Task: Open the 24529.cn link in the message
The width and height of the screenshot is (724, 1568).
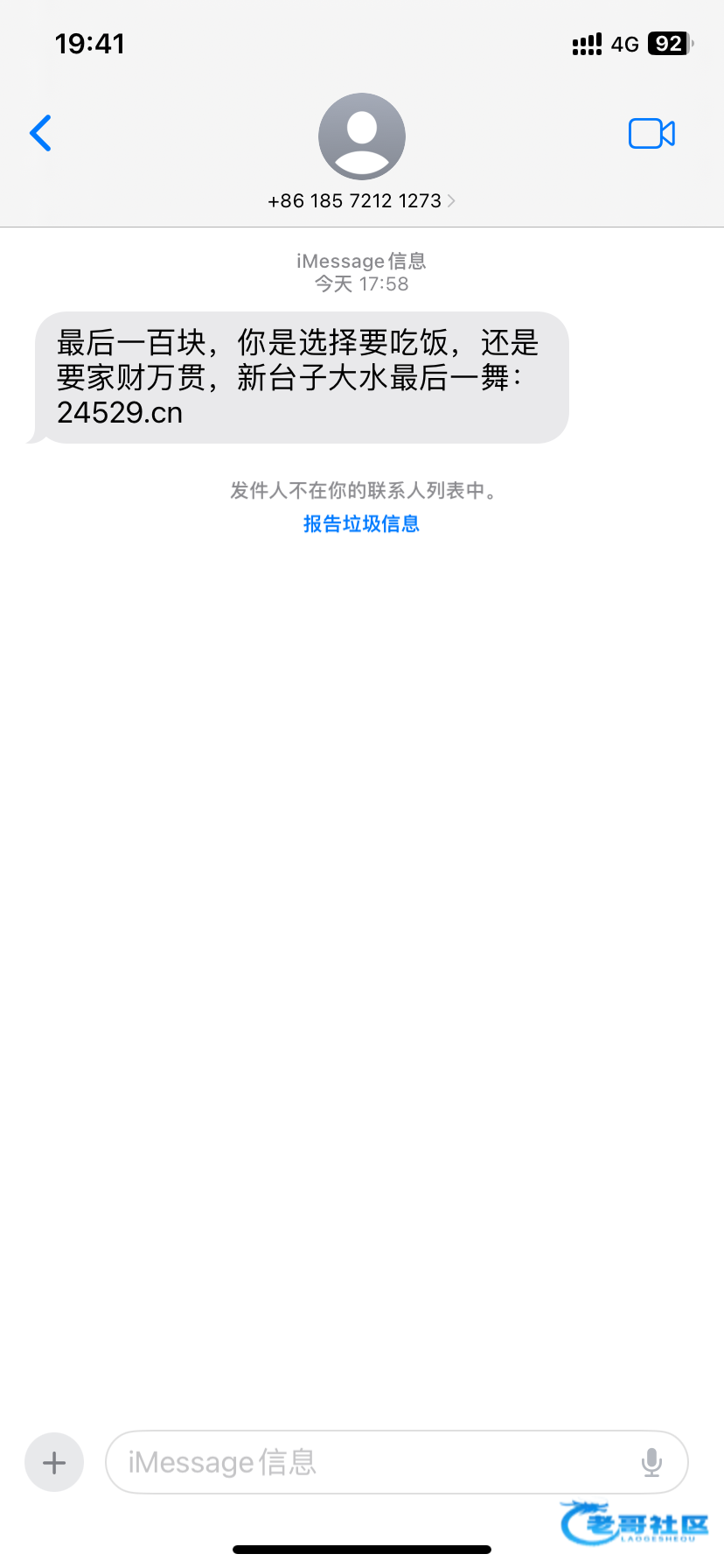Action: (x=120, y=412)
